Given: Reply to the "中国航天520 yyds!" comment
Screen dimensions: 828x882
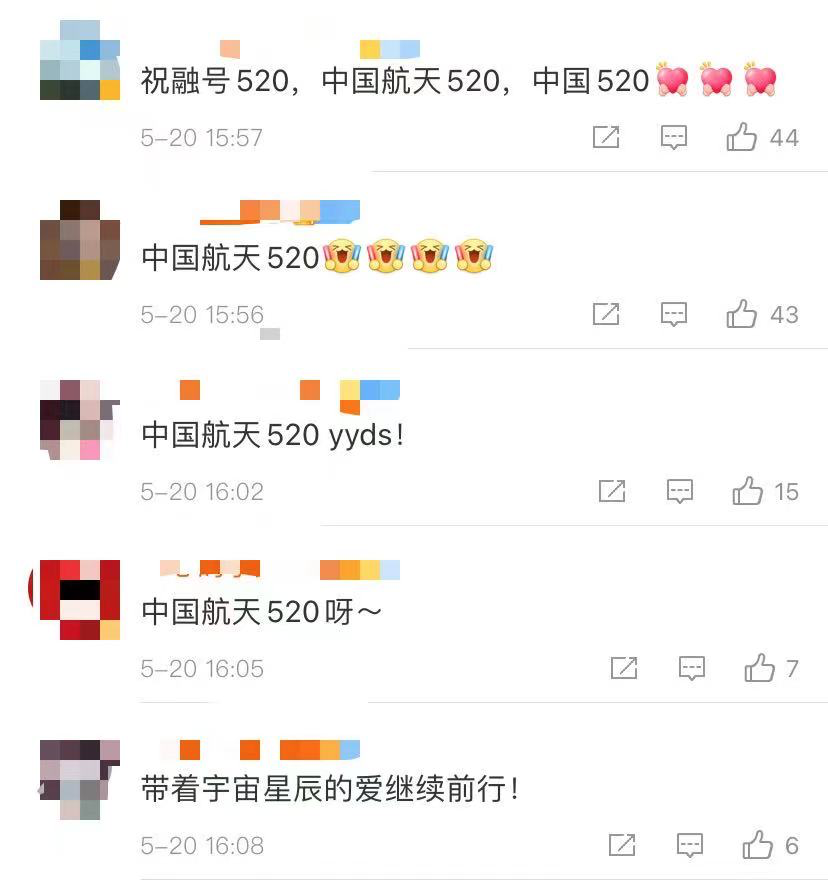Looking at the screenshot, I should [680, 491].
